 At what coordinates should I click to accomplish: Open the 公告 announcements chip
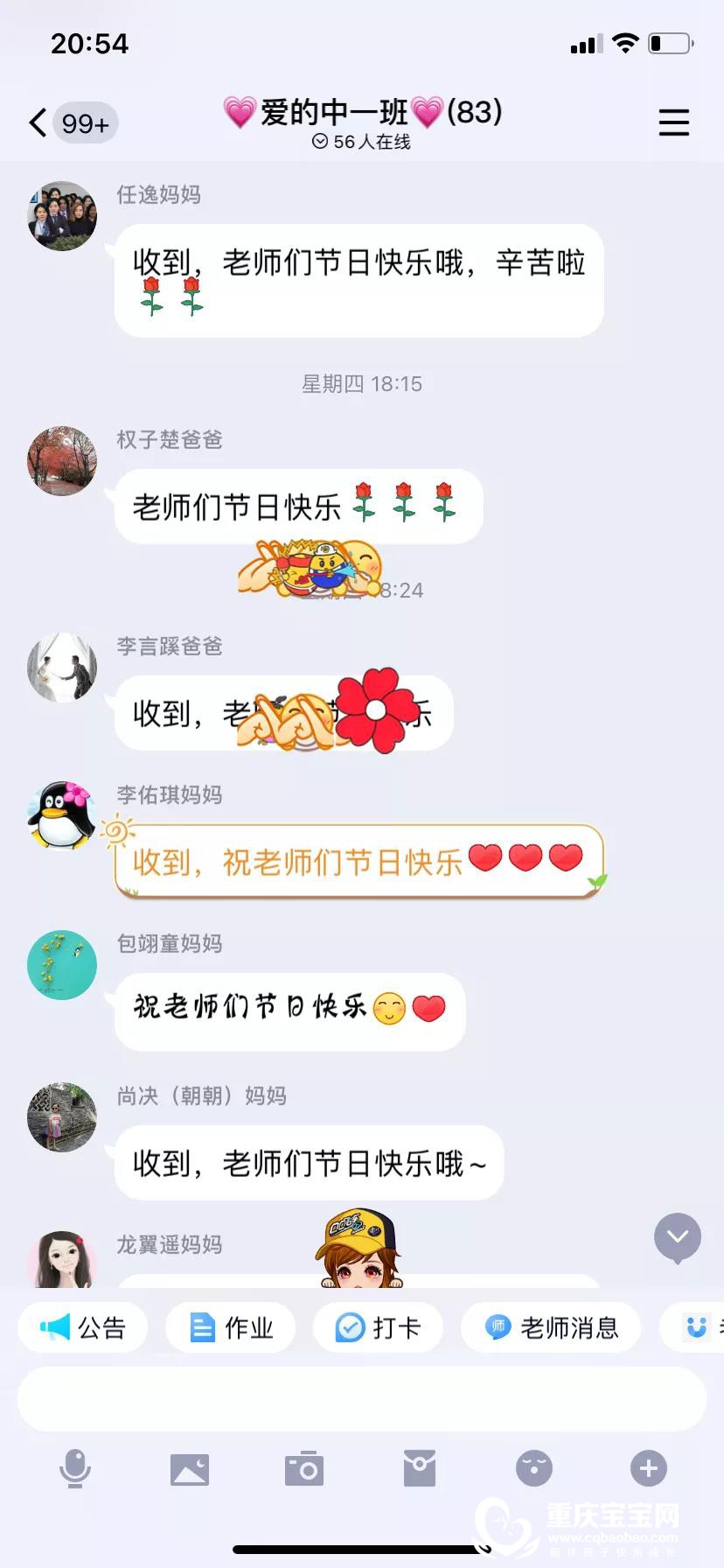click(83, 1328)
